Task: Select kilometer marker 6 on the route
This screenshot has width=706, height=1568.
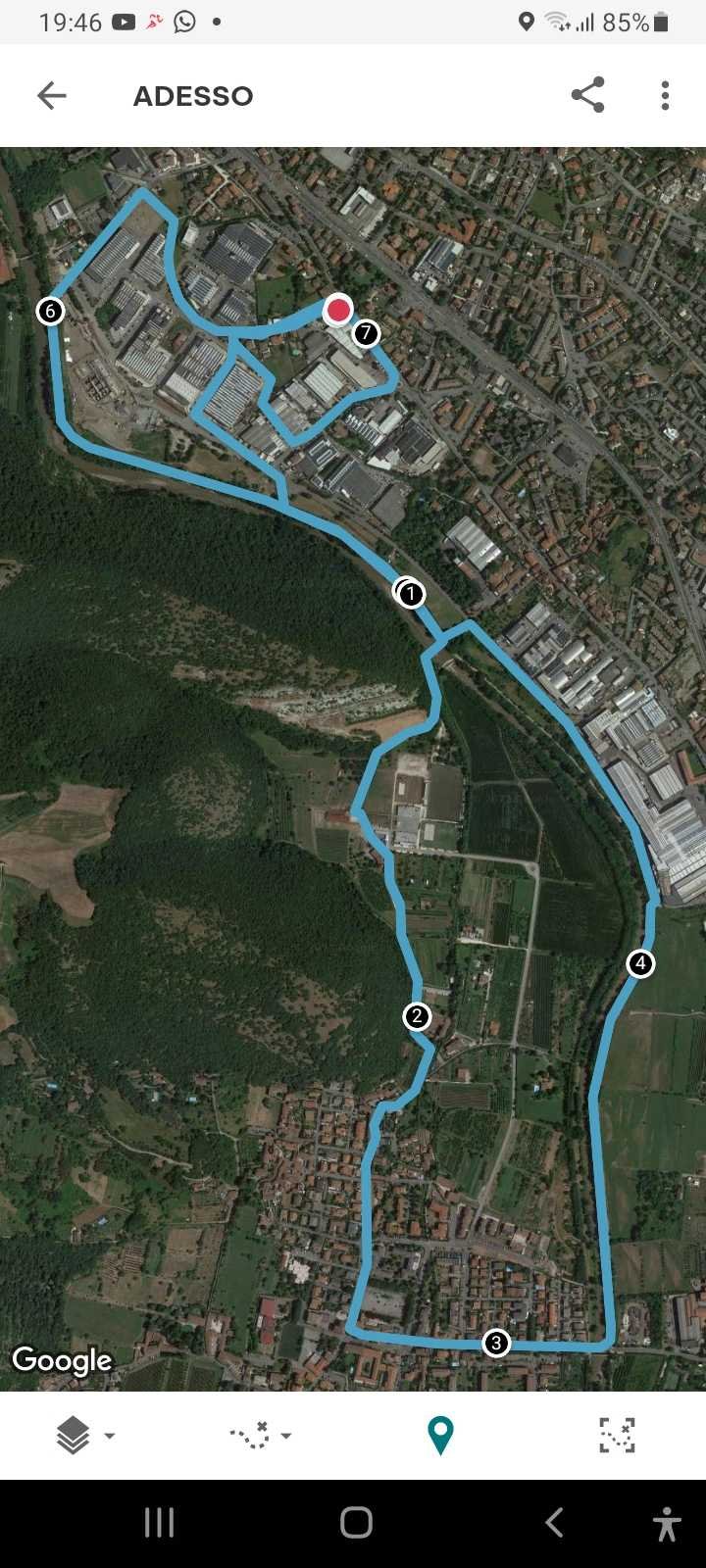Action: click(x=50, y=312)
